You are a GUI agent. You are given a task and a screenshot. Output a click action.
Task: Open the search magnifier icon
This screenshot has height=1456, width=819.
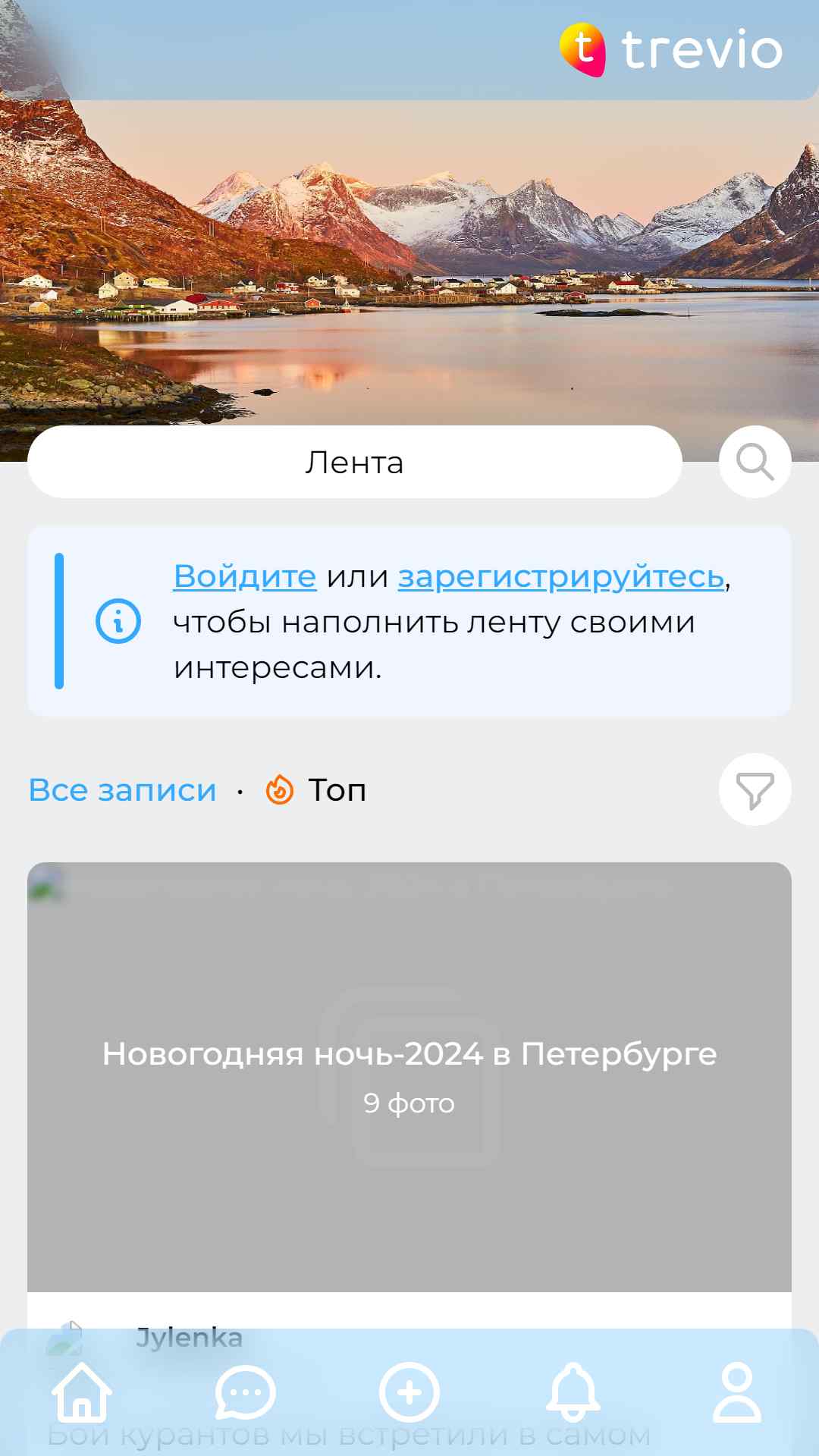(x=755, y=462)
